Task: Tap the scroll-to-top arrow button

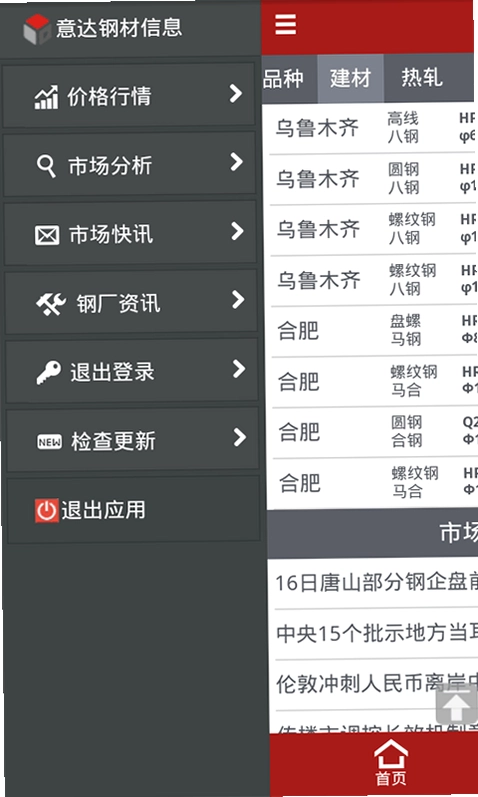Action: 457,704
